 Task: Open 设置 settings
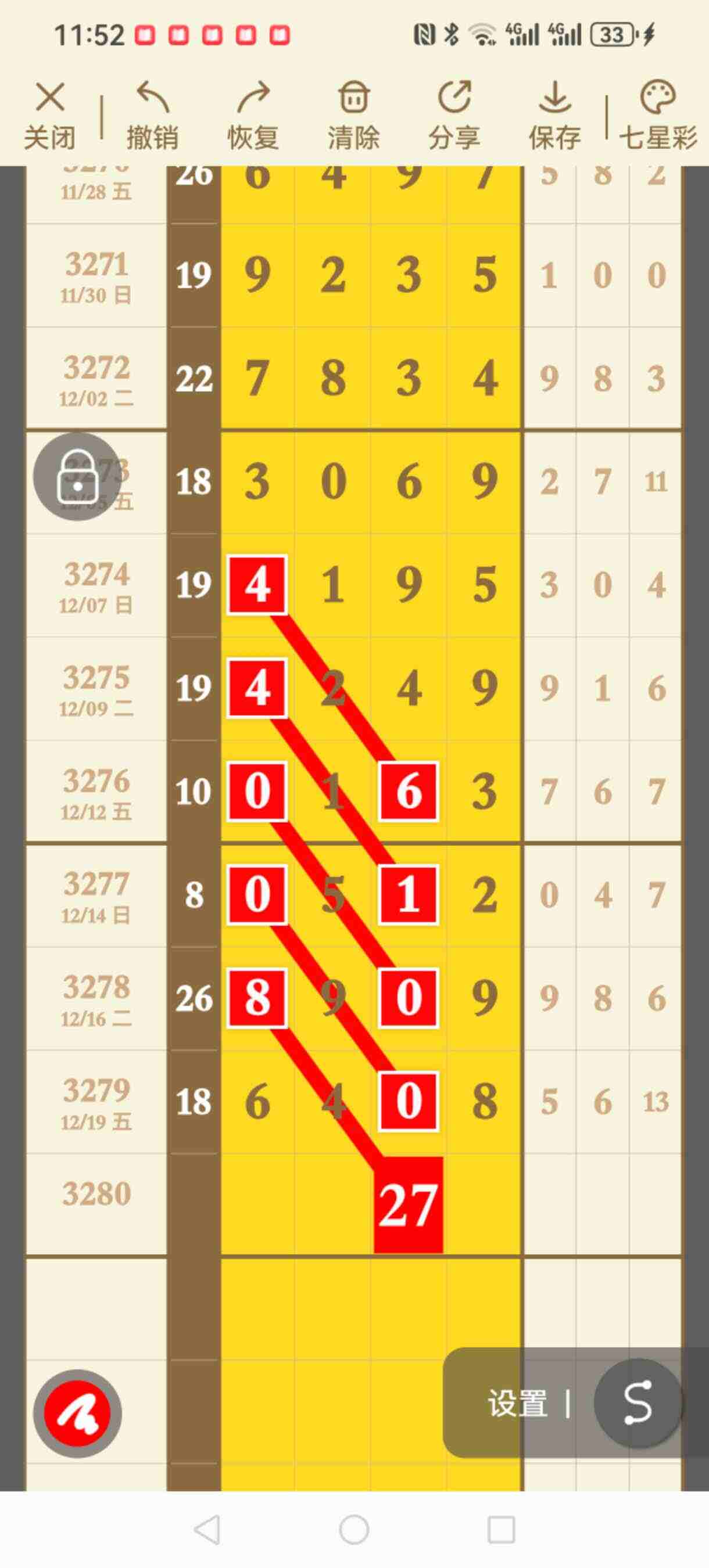click(517, 1404)
